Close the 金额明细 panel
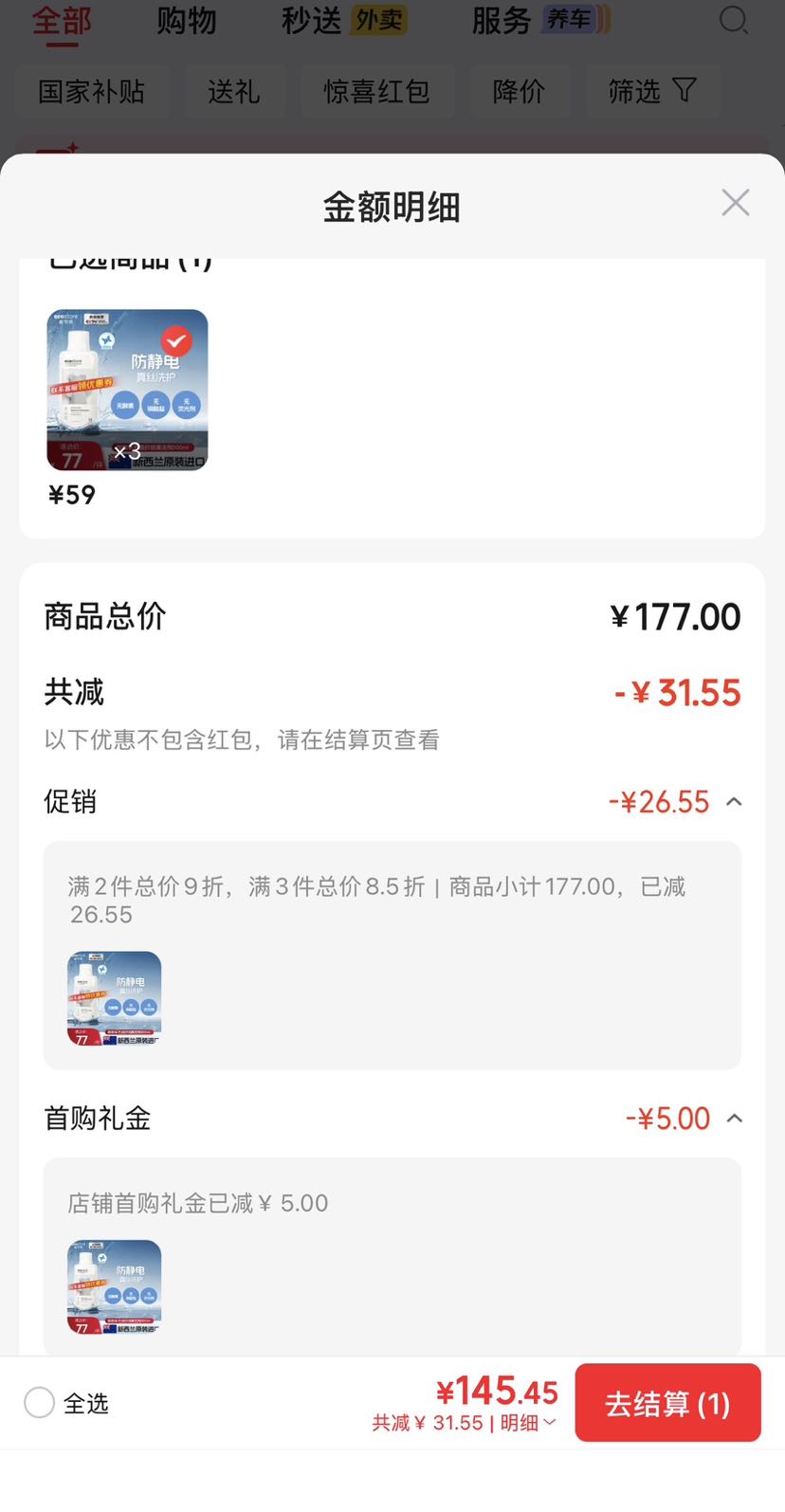Viewport: 785px width, 1512px height. pyautogui.click(x=735, y=203)
